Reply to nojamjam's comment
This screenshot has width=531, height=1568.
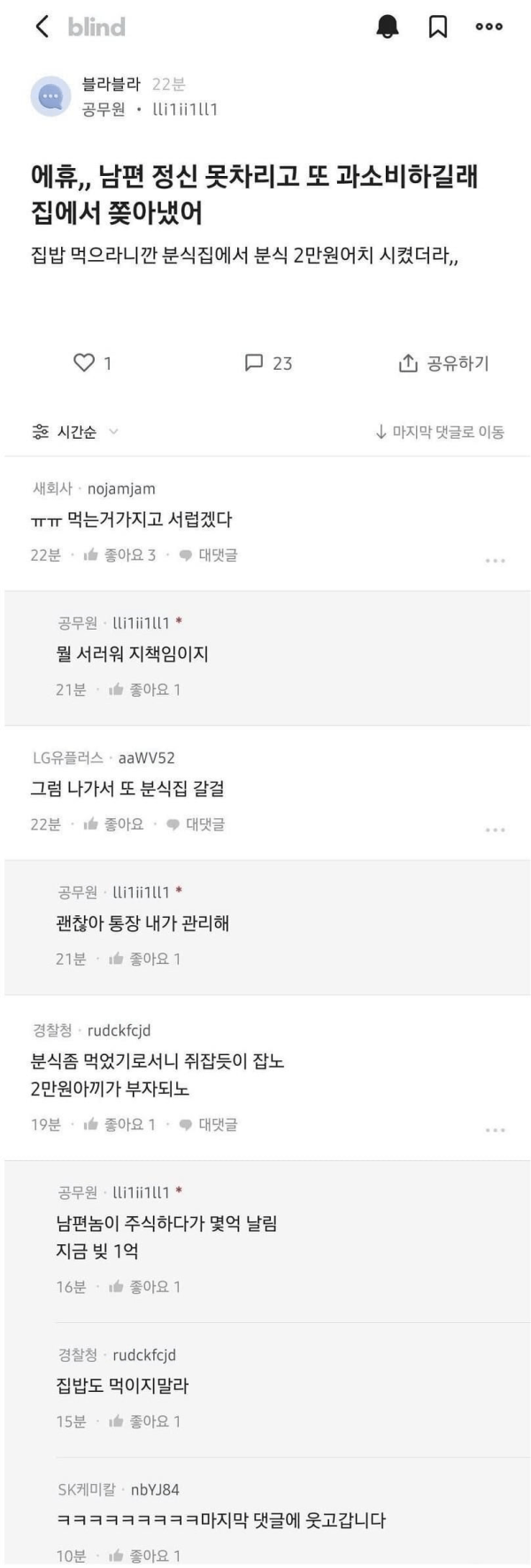click(x=208, y=555)
